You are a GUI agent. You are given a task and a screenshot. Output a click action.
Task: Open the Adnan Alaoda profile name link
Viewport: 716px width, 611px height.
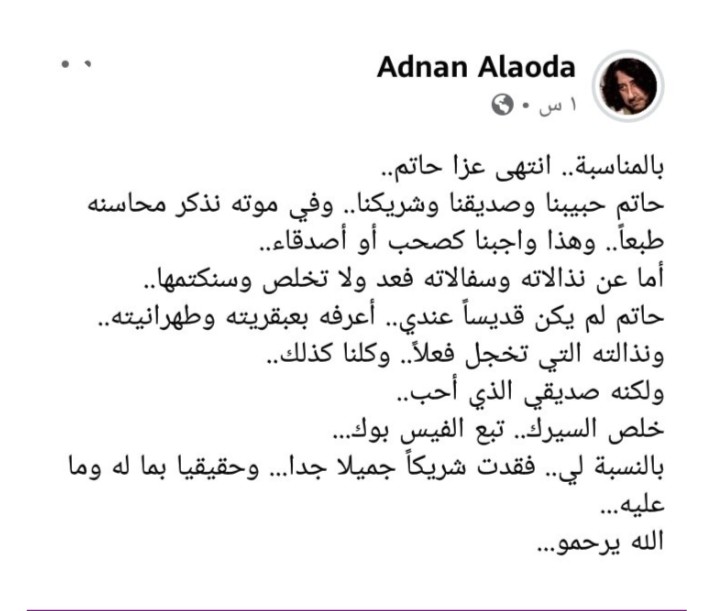pyautogui.click(x=477, y=68)
